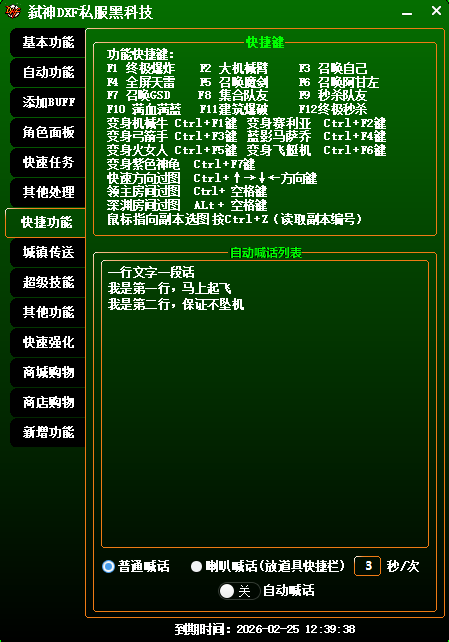
Task: Select the 商店购物 tab
Action: coord(48,402)
